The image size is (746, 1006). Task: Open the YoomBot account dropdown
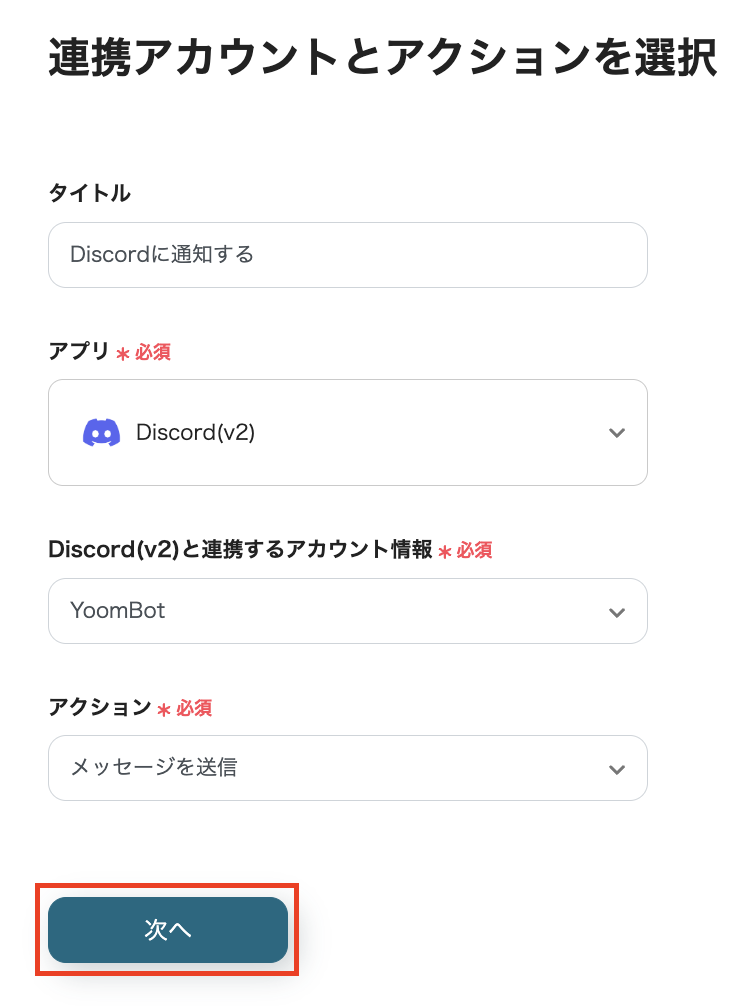pyautogui.click(x=348, y=611)
